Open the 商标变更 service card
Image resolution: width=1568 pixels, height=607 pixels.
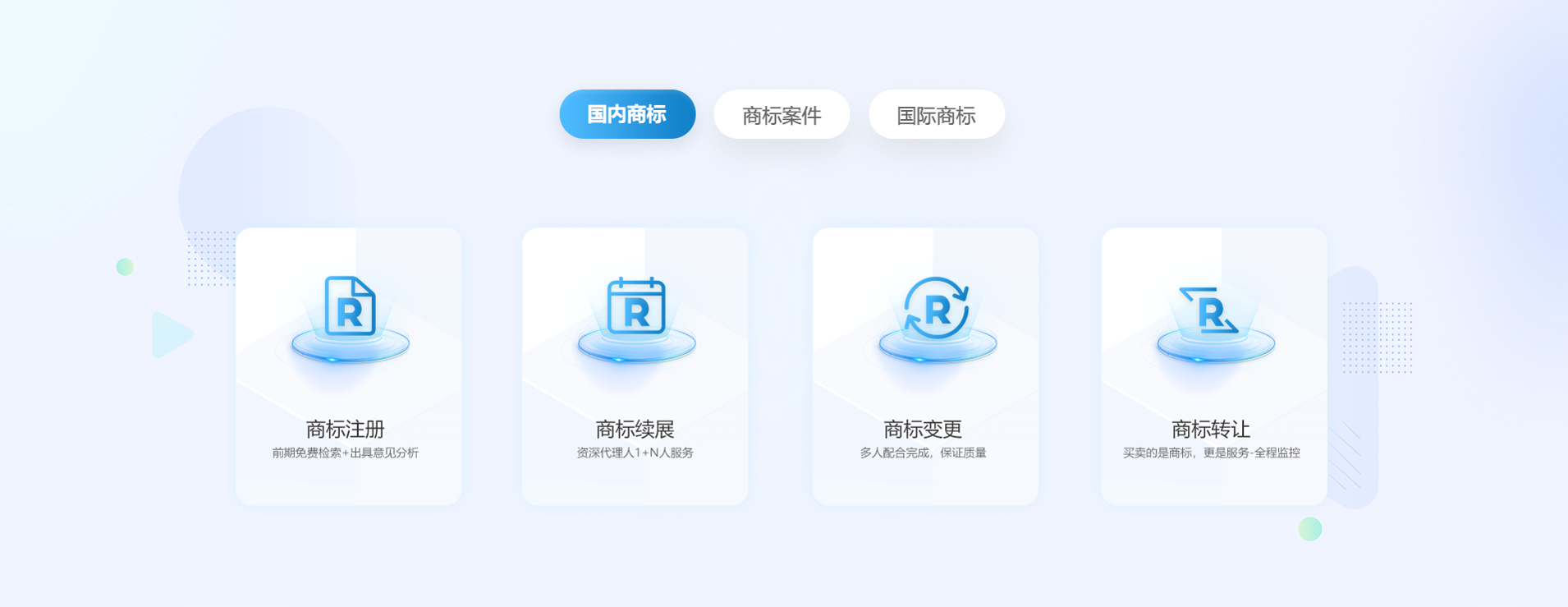[925, 366]
